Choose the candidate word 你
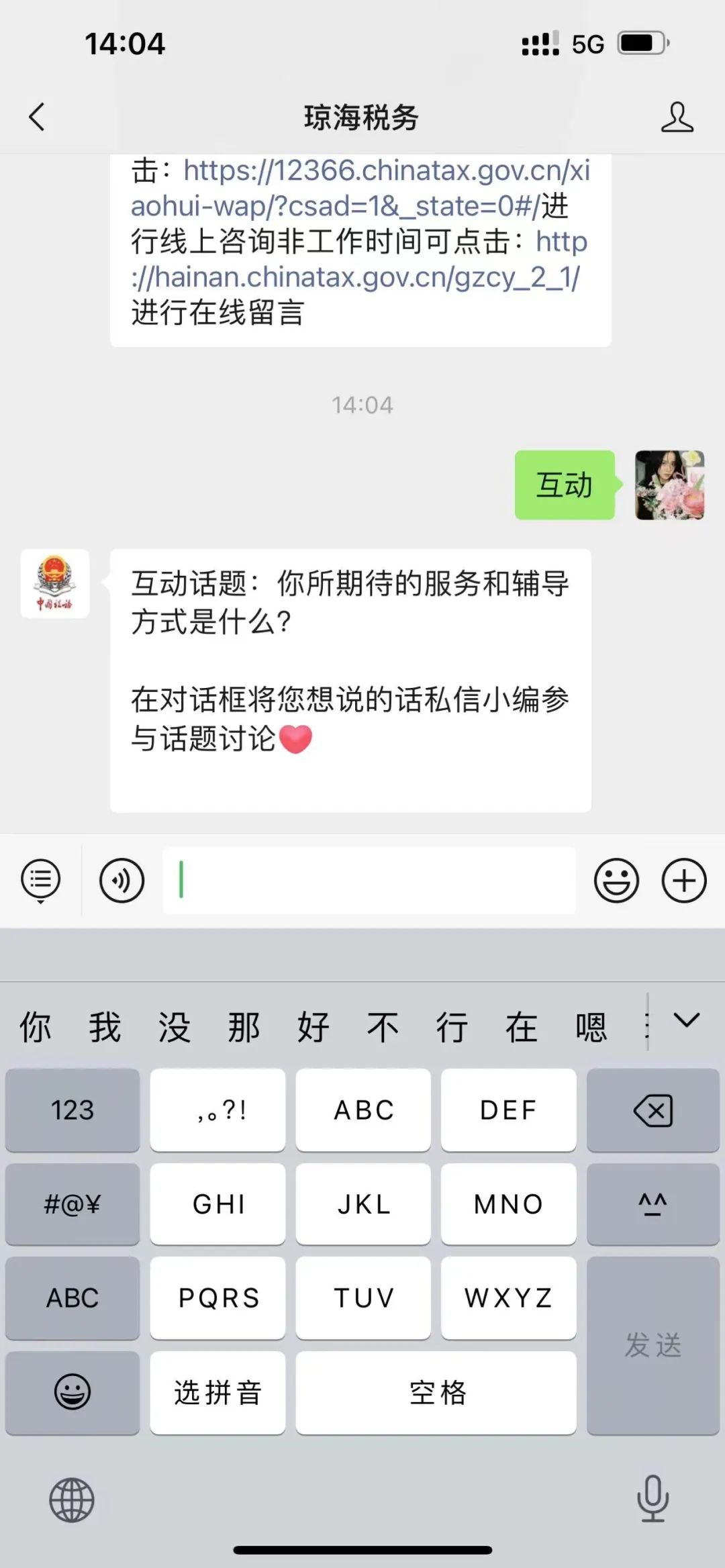Image resolution: width=725 pixels, height=1568 pixels. click(x=35, y=1028)
